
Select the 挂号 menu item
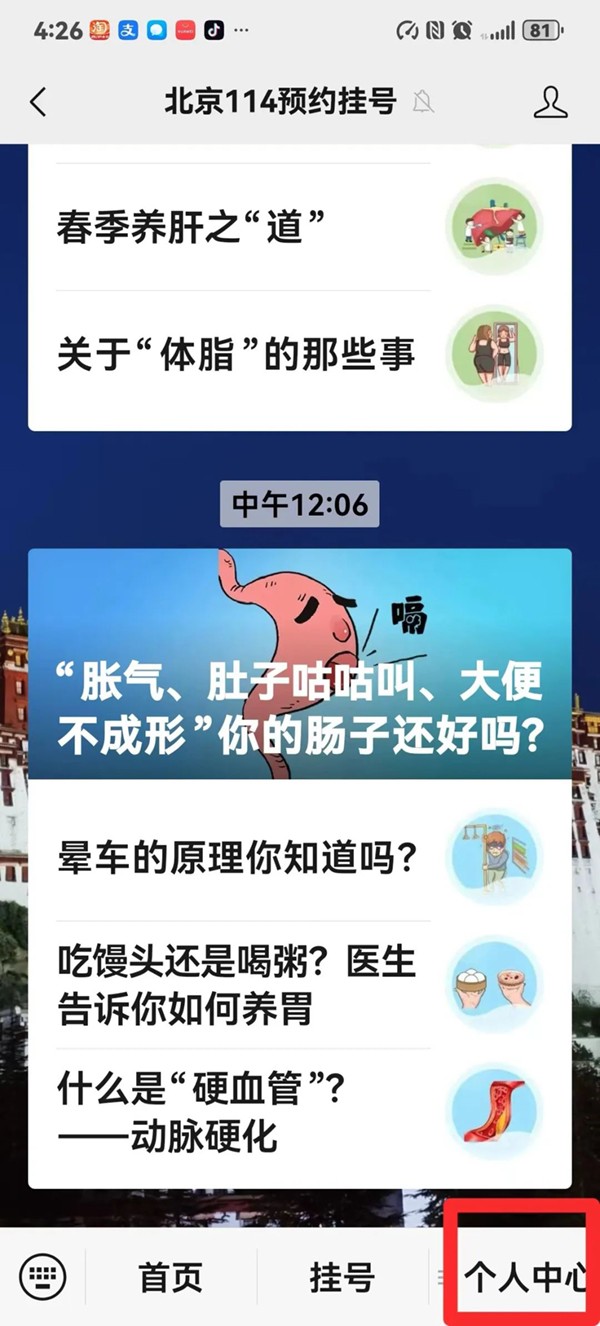pos(342,1277)
